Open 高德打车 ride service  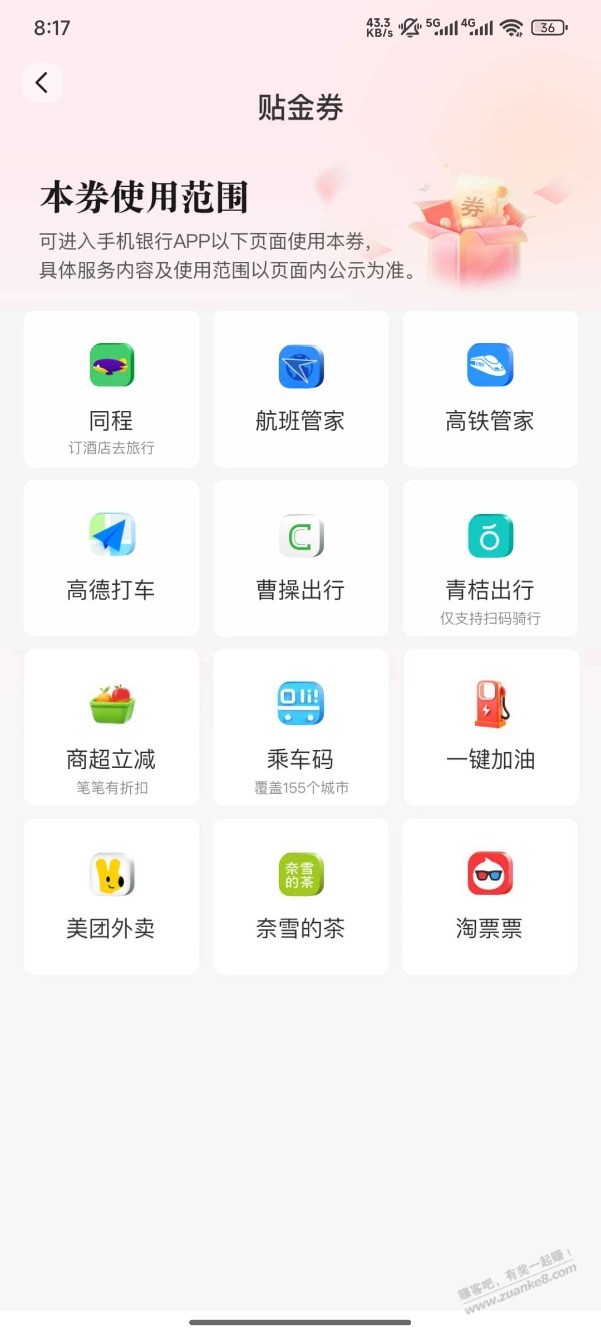[x=111, y=558]
